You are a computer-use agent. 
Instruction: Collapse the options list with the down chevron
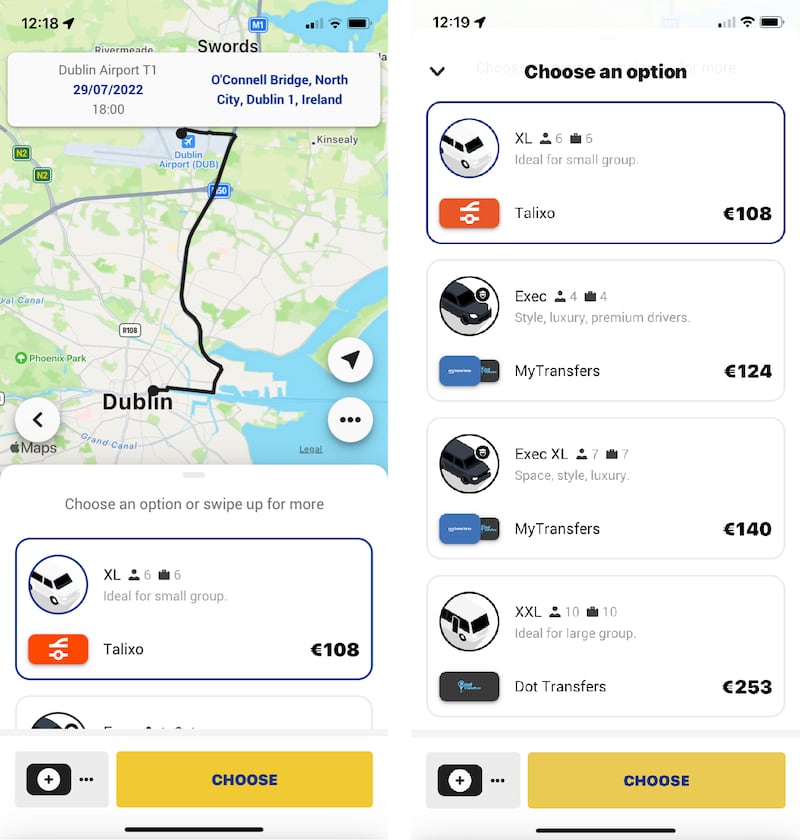[437, 72]
